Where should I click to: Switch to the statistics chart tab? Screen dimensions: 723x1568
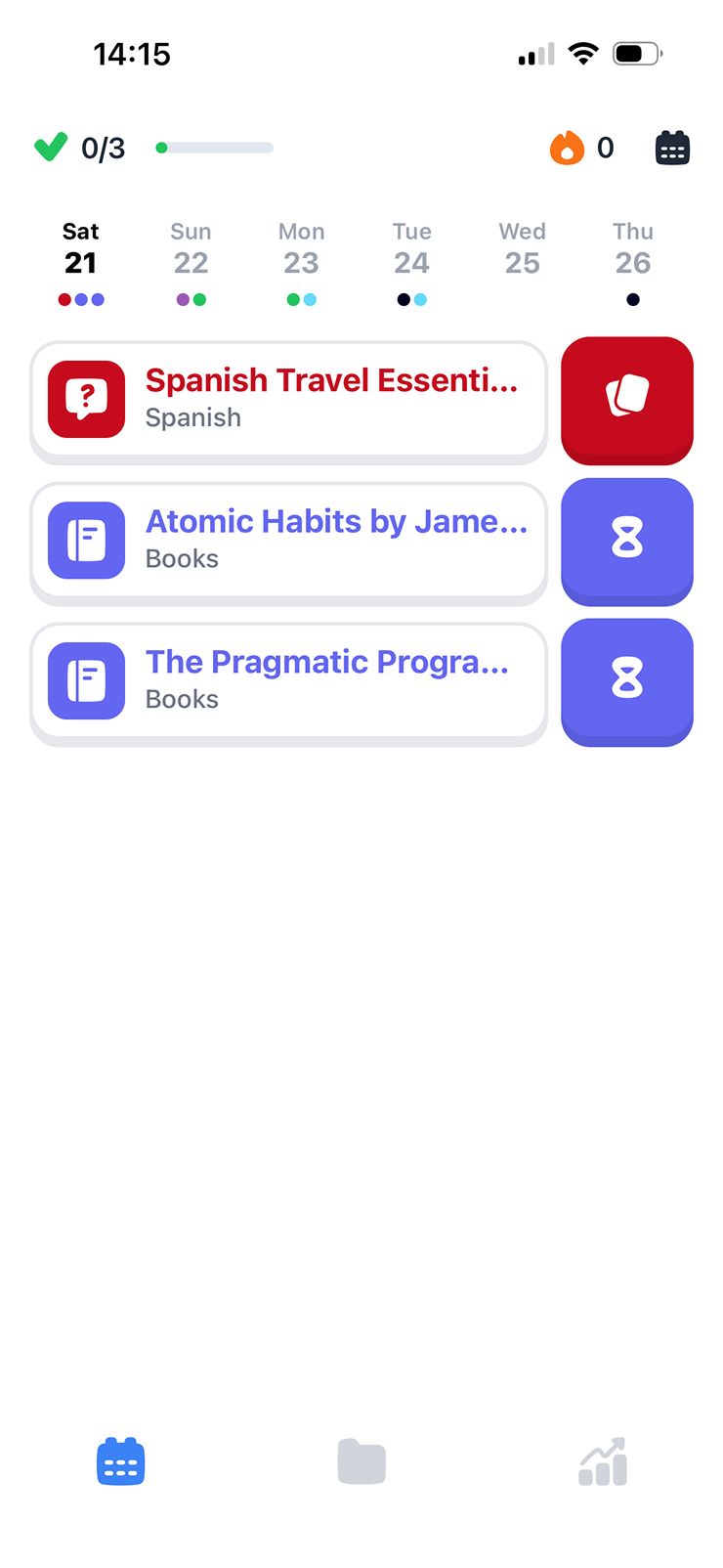[603, 1462]
